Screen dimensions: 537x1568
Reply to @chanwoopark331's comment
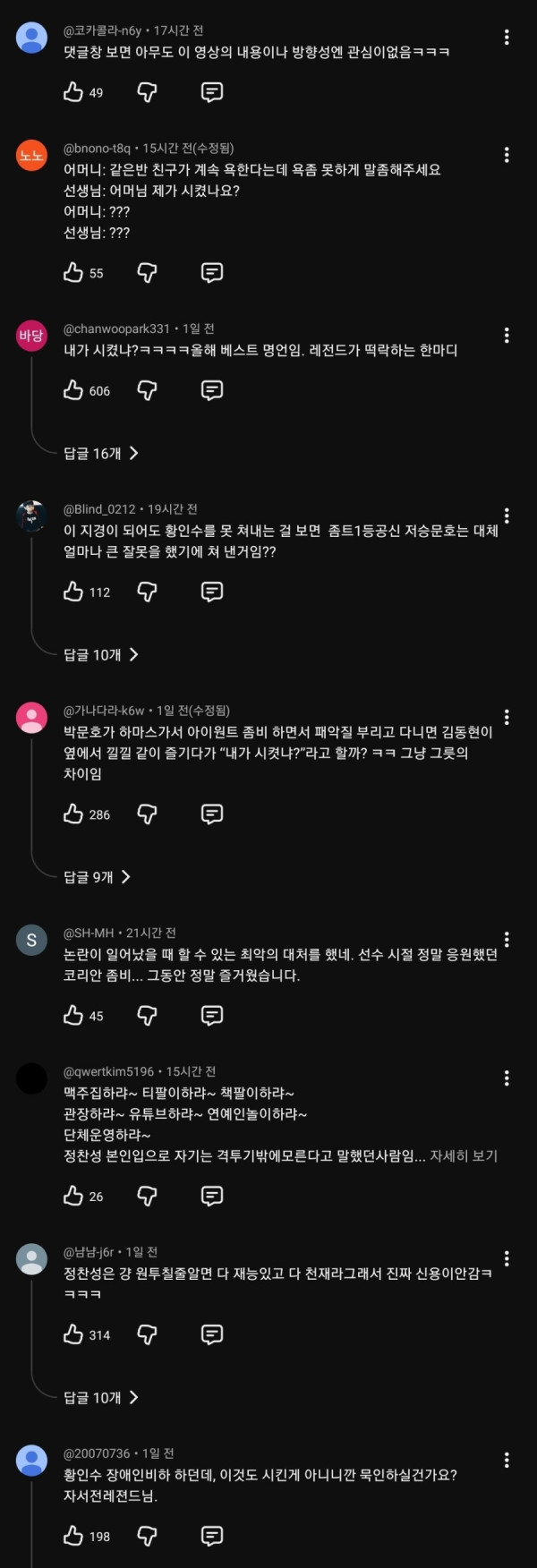click(212, 390)
